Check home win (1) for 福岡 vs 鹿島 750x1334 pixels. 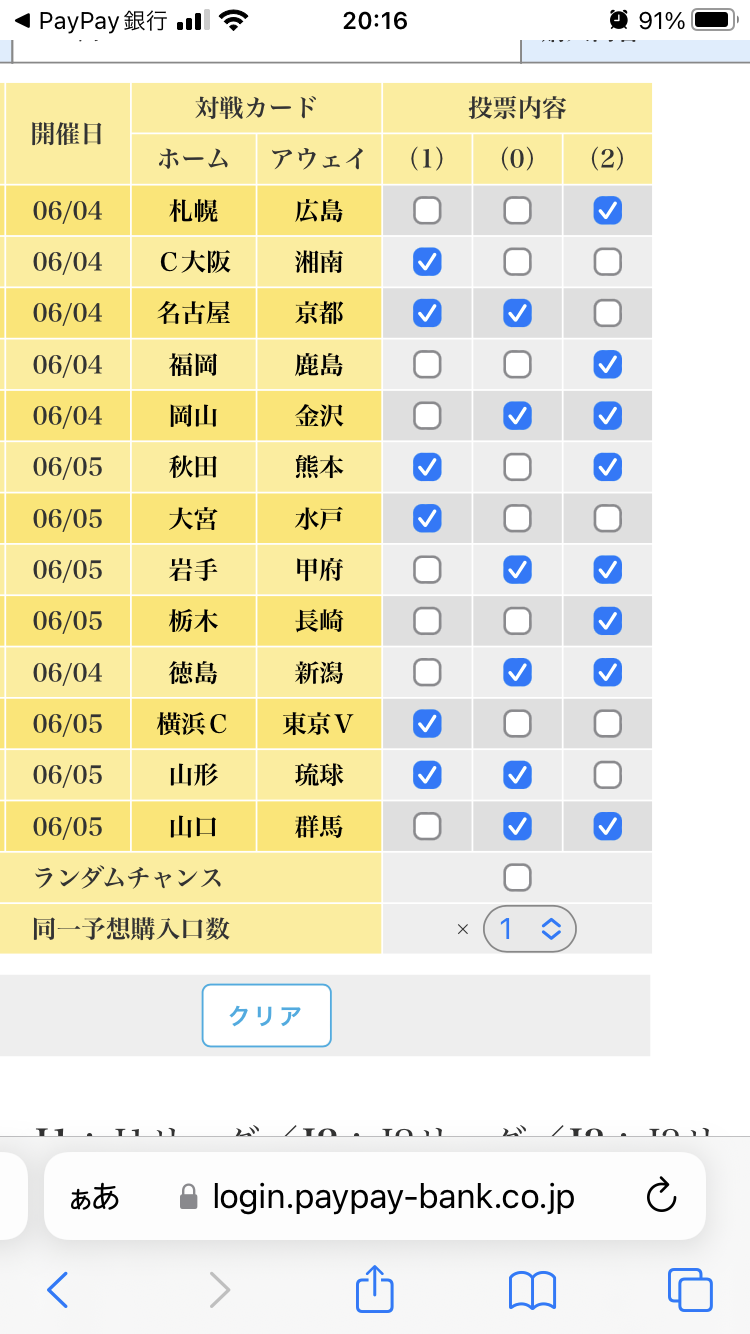pyautogui.click(x=427, y=364)
